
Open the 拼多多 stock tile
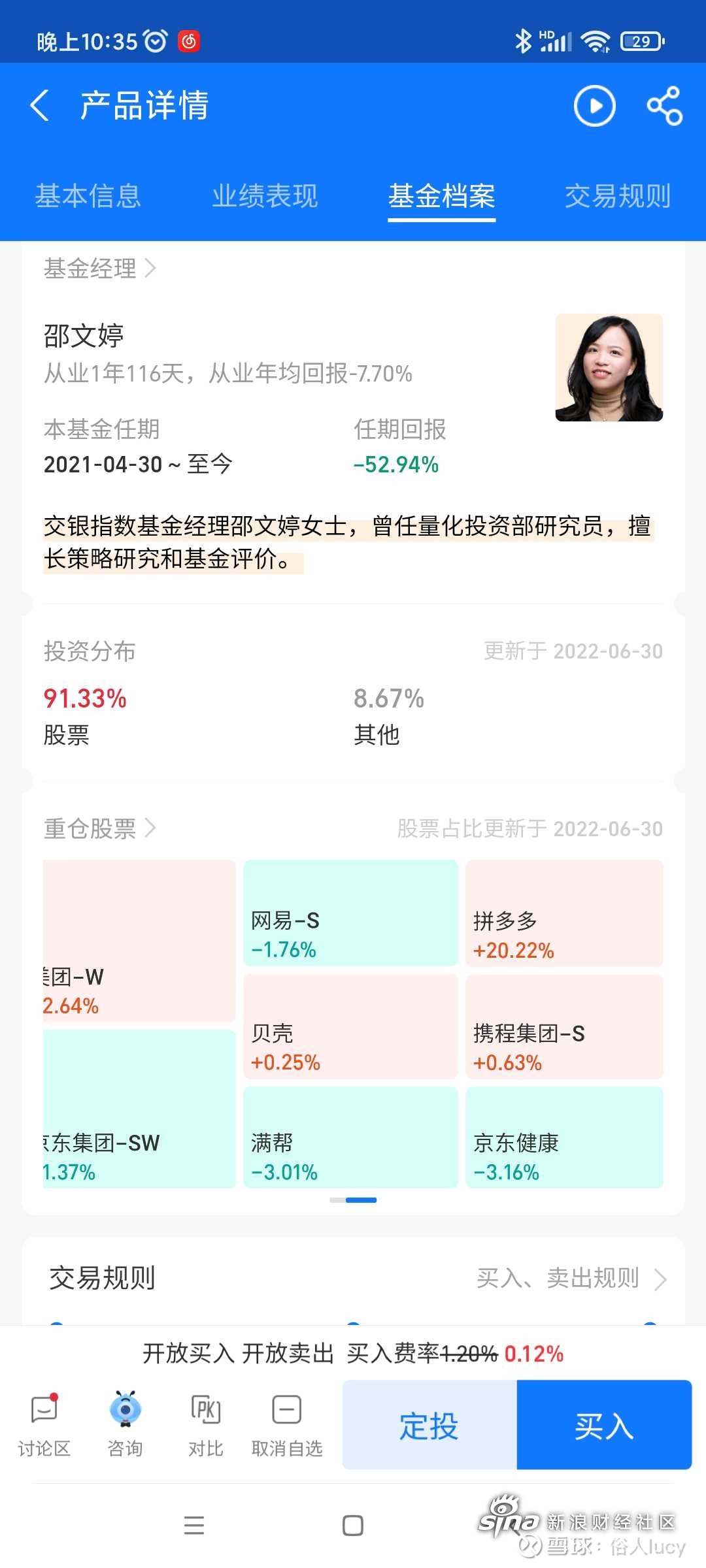point(564,913)
